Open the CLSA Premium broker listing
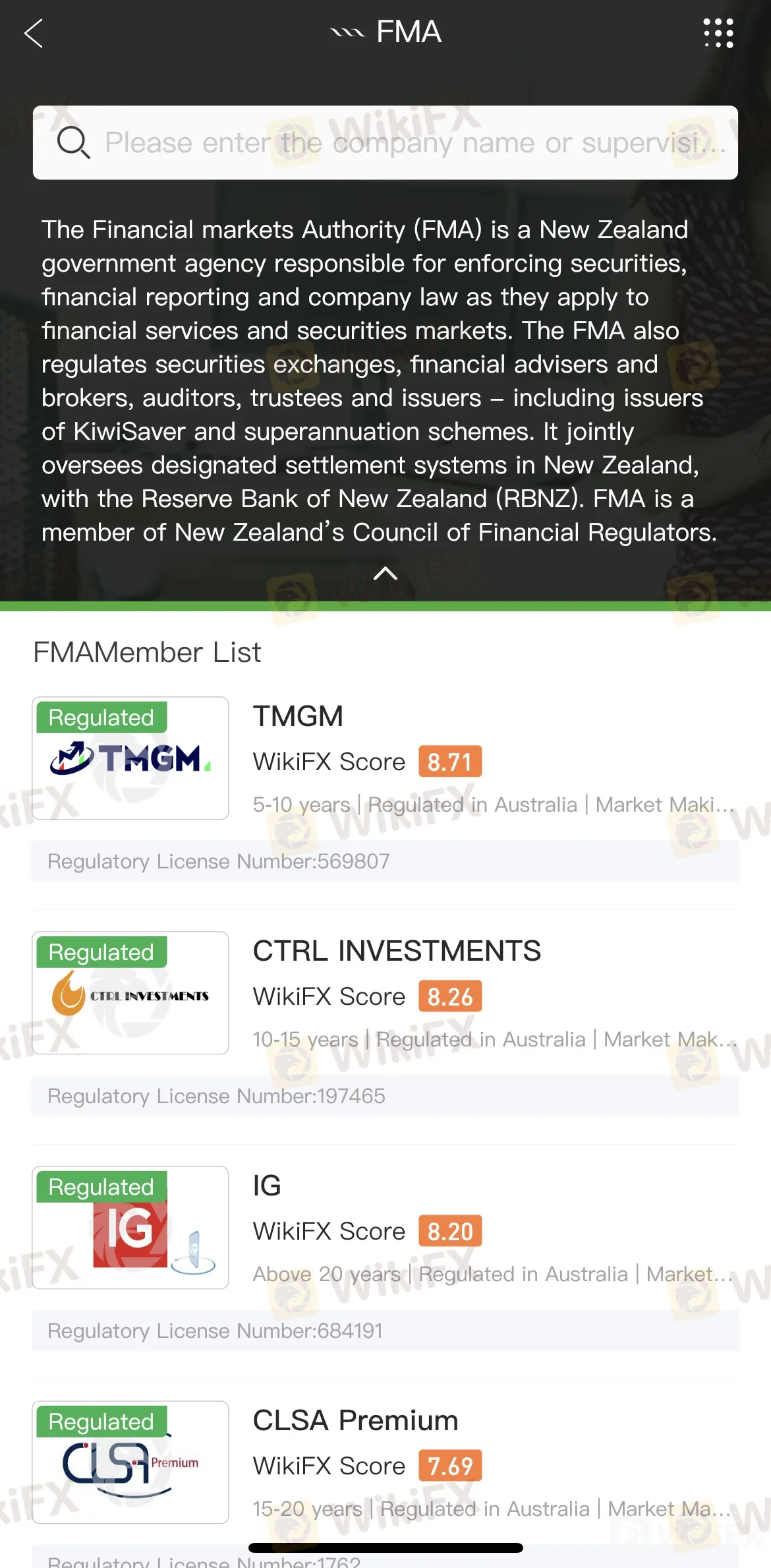 point(385,1484)
